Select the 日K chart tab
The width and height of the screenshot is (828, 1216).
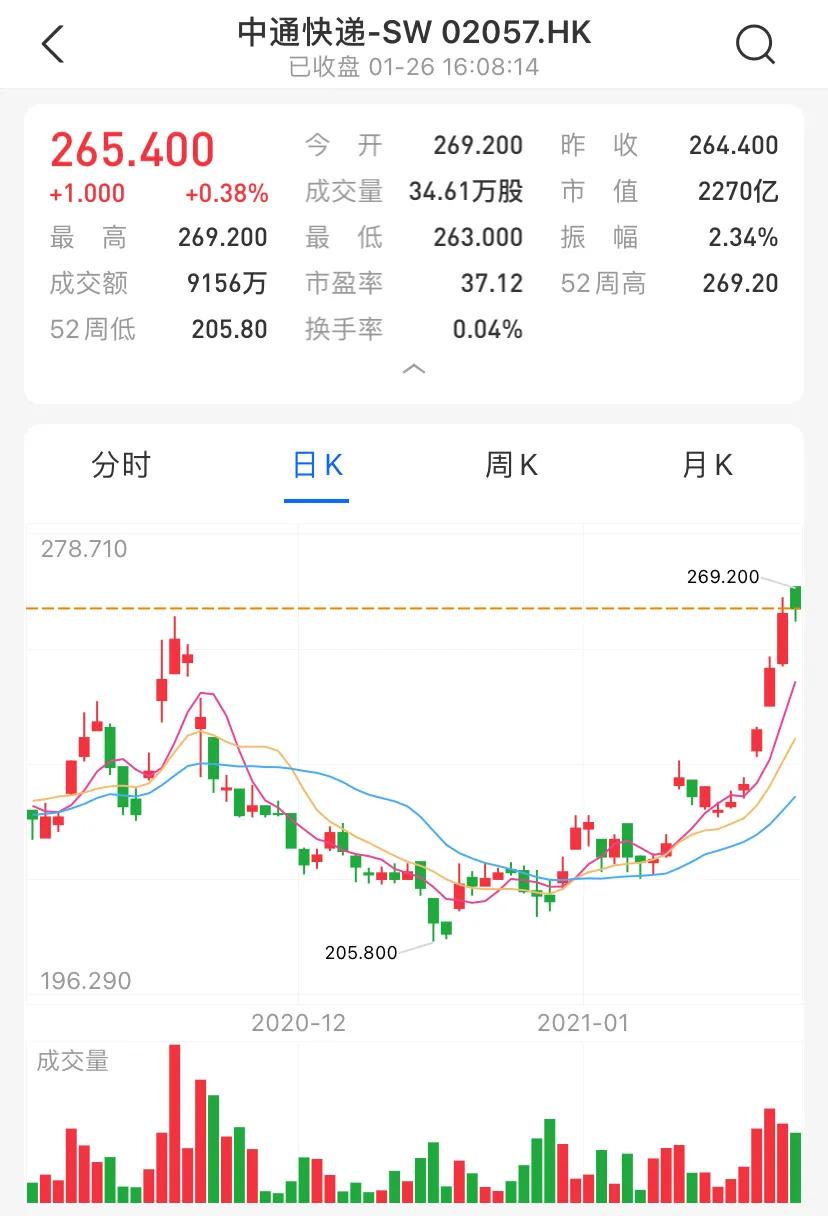tap(317, 465)
